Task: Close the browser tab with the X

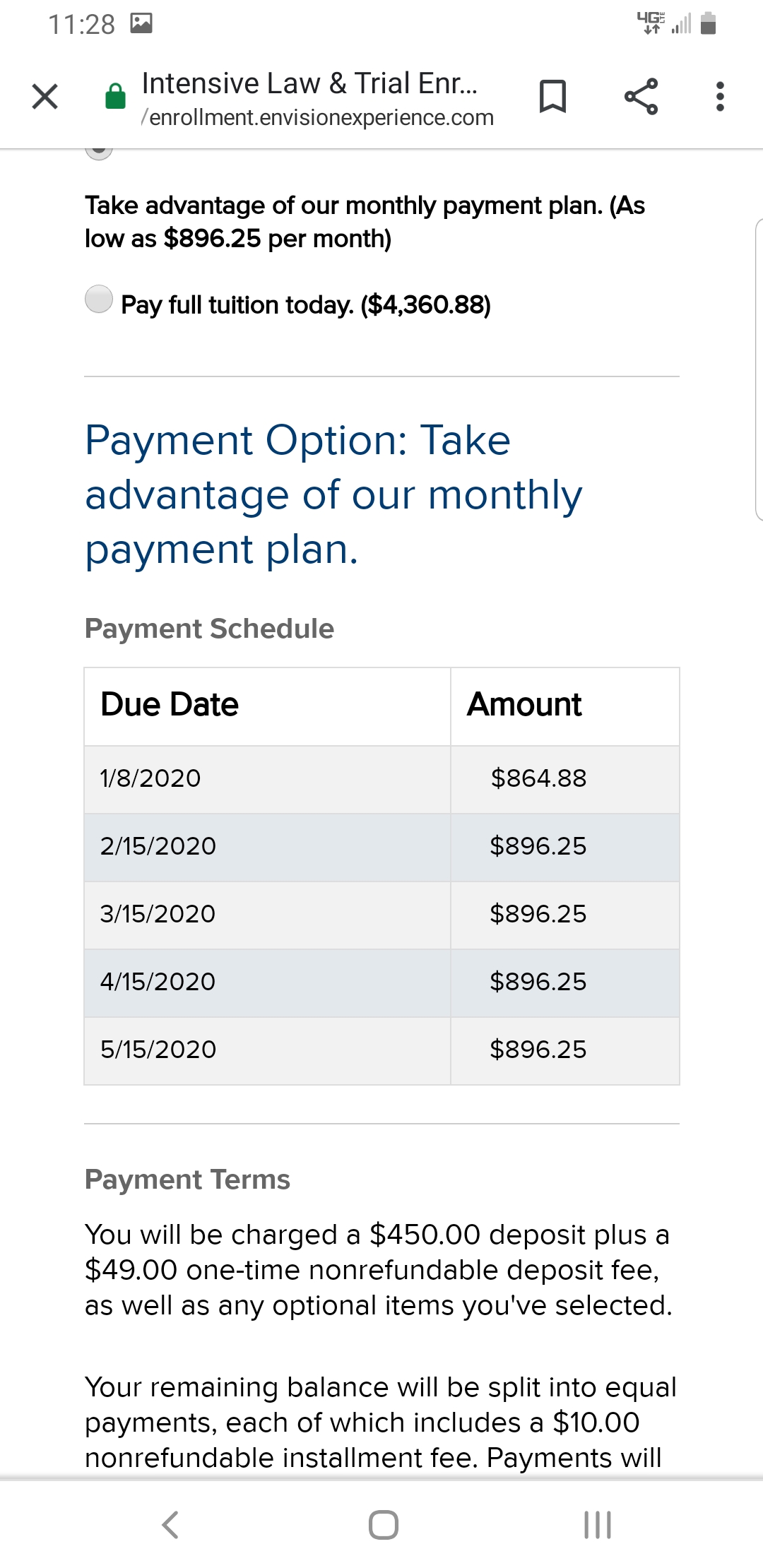Action: point(45,97)
